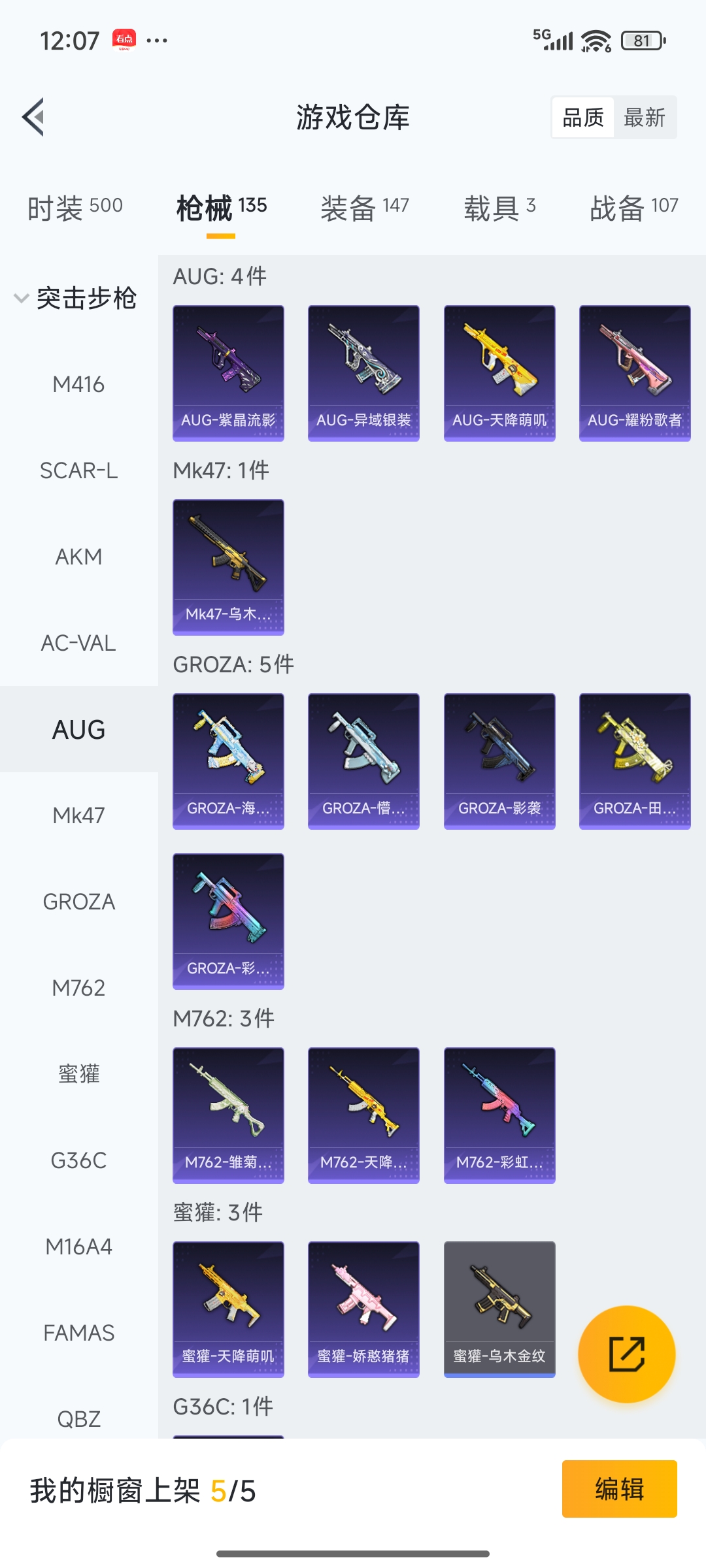Select AKM in the weapon list
Image resolution: width=706 pixels, height=1568 pixels.
click(x=78, y=557)
